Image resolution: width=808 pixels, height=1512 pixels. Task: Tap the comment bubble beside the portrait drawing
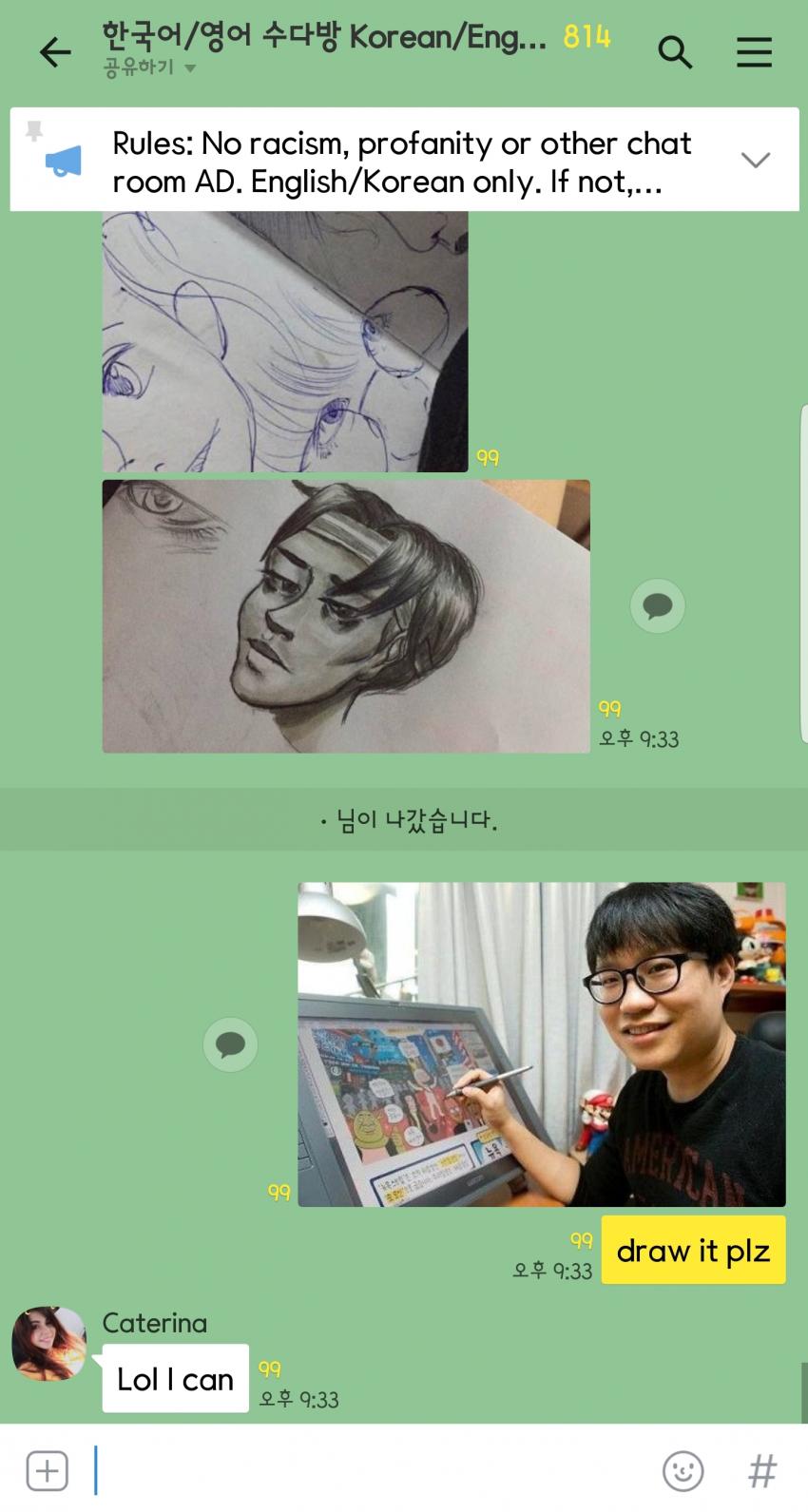pos(658,605)
